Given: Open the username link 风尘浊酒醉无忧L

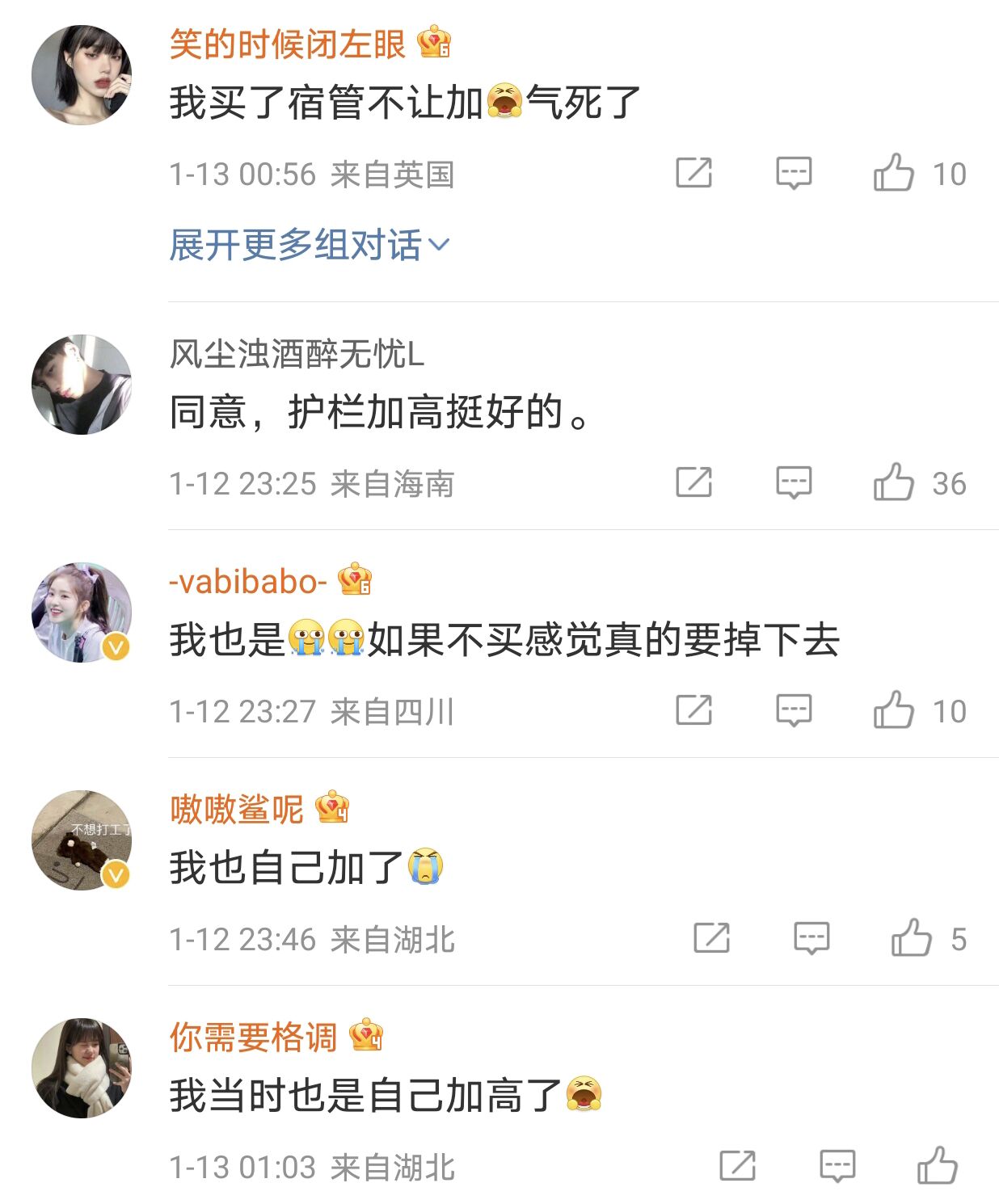Looking at the screenshot, I should (x=296, y=354).
